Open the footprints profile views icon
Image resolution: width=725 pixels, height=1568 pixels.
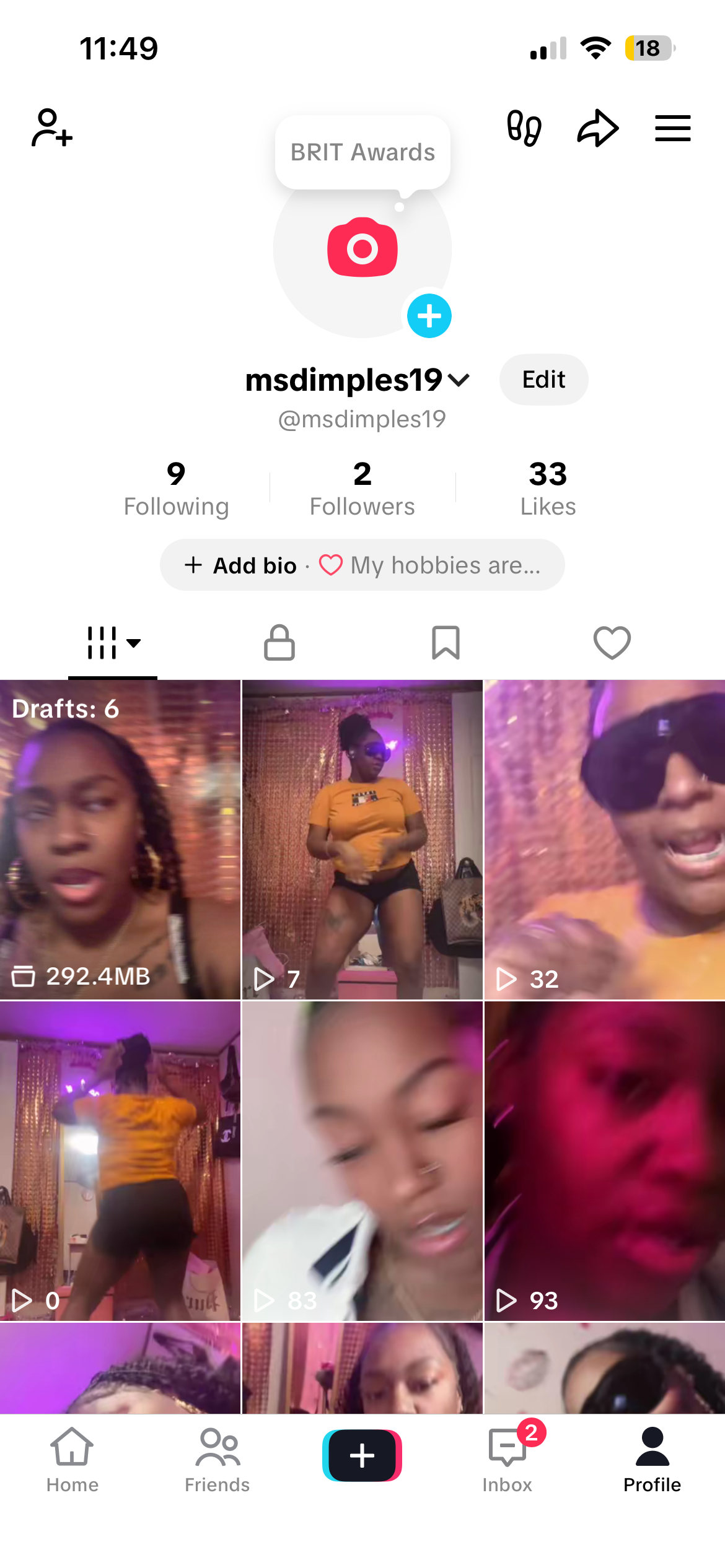[524, 128]
